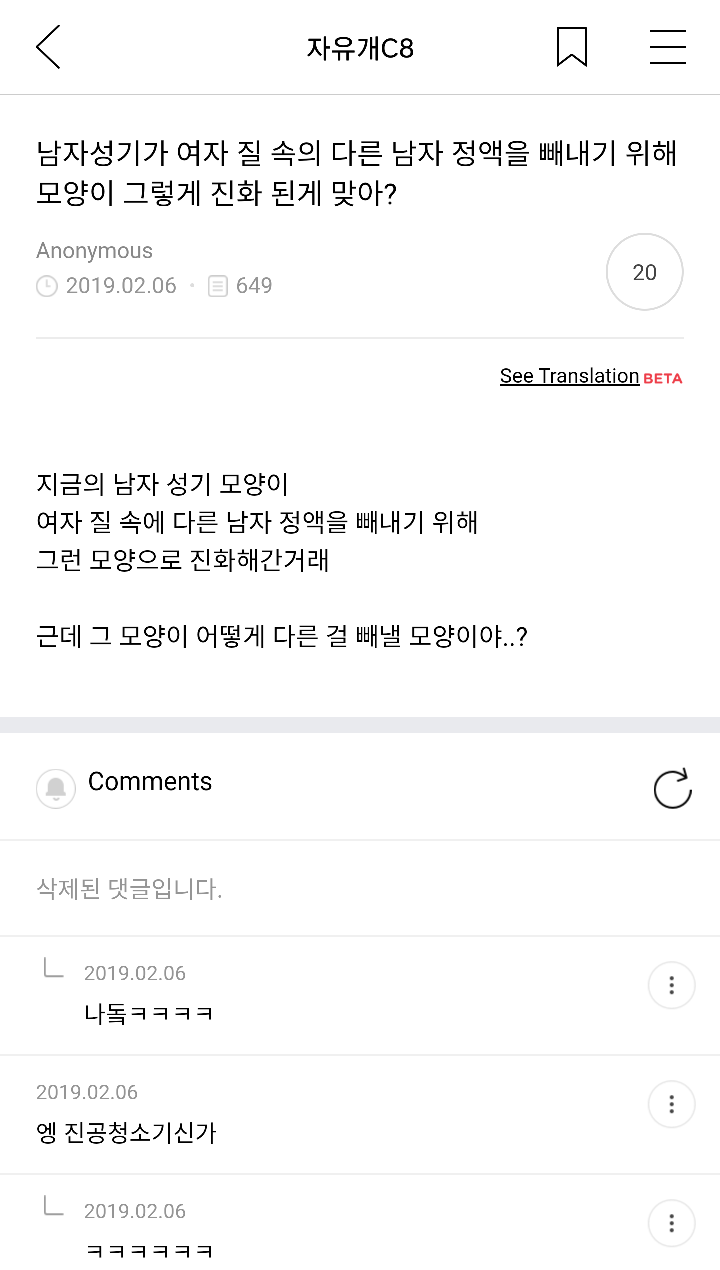The image size is (720, 1270).
Task: Bookmark this post
Action: click(x=571, y=47)
